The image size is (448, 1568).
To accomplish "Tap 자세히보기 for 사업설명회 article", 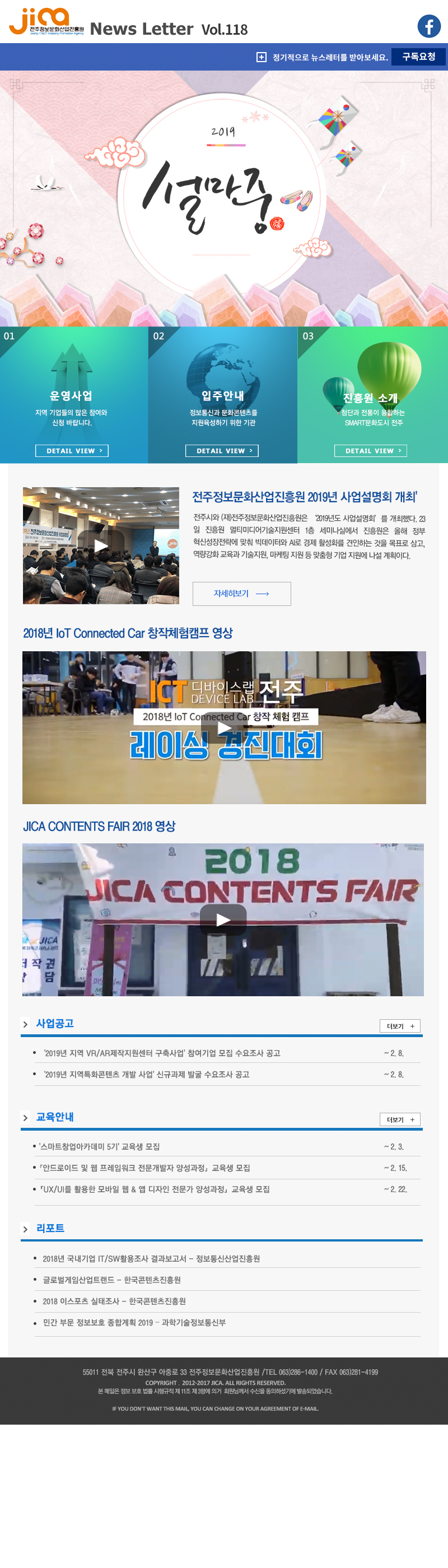I will point(242,594).
